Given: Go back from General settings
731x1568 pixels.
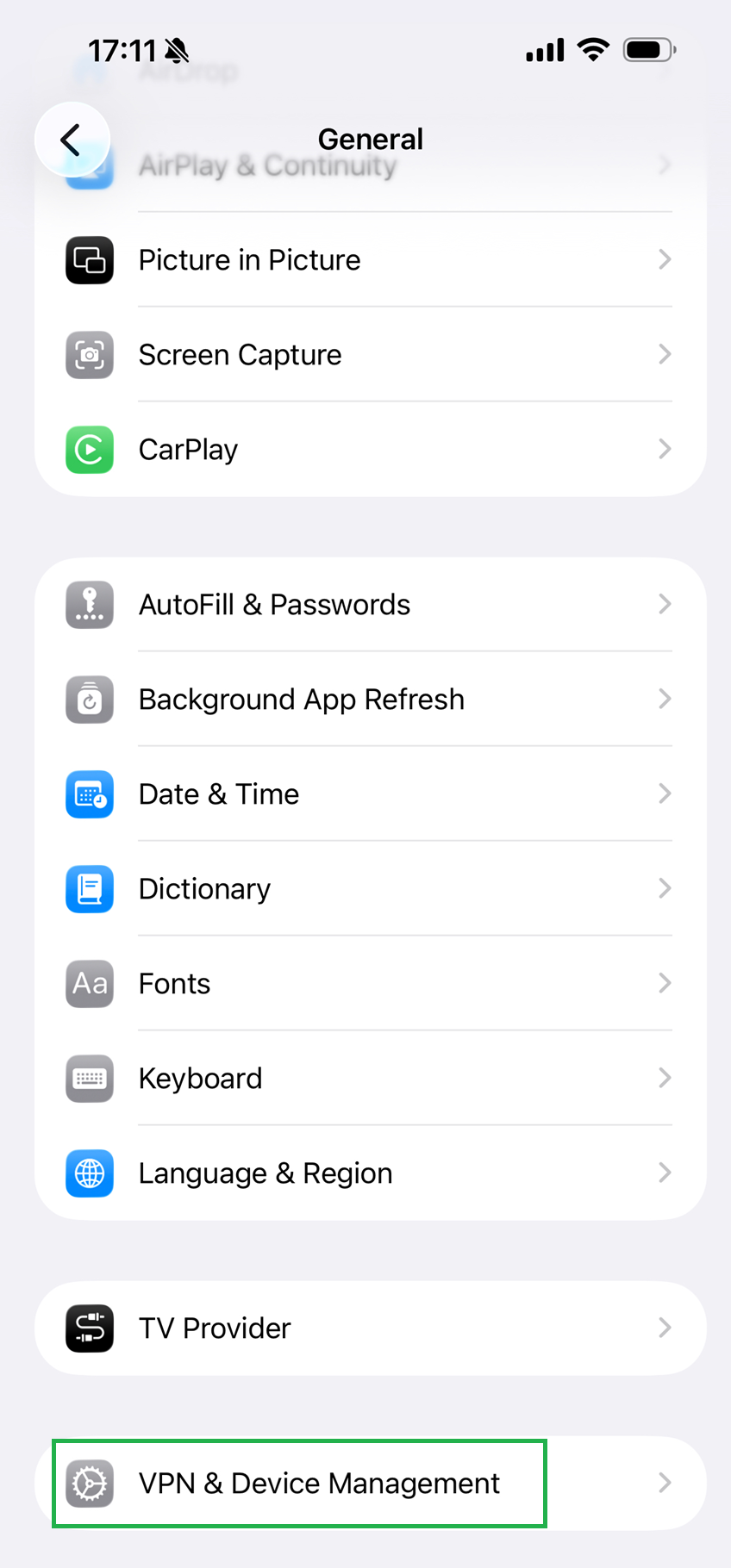Looking at the screenshot, I should (72, 140).
